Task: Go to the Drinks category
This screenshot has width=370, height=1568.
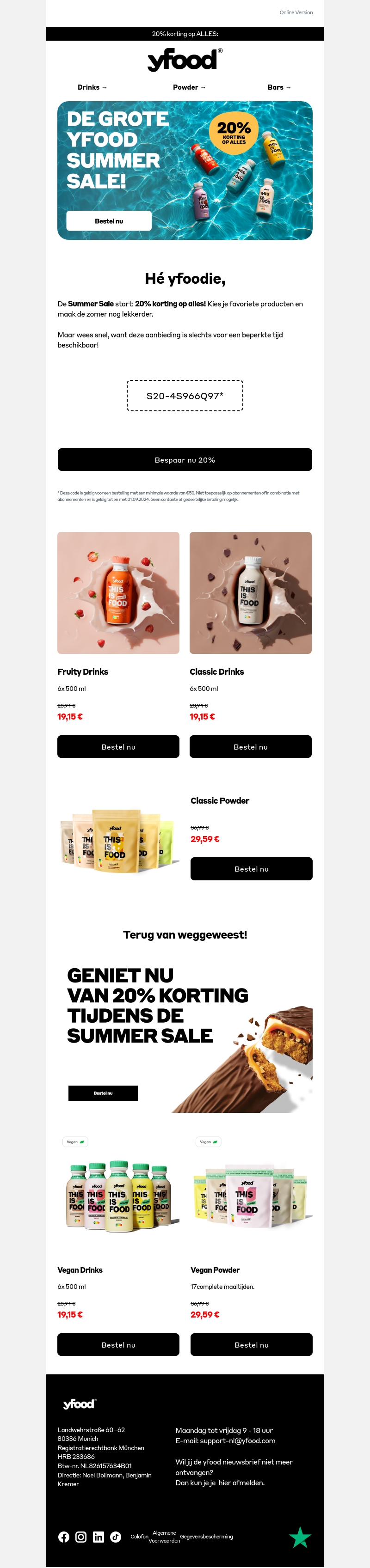Action: pyautogui.click(x=92, y=88)
